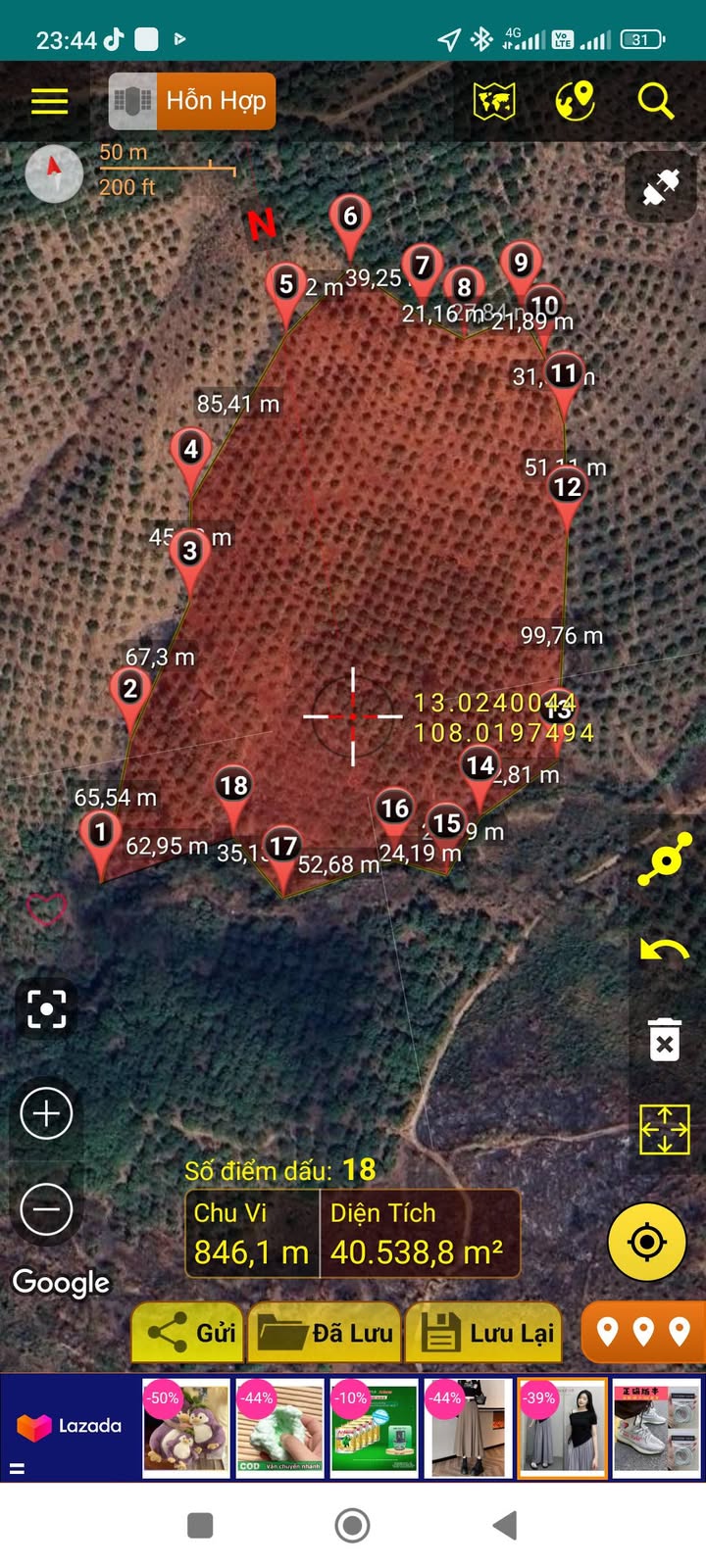Change the Hỗn Hợp map type

coord(192,101)
